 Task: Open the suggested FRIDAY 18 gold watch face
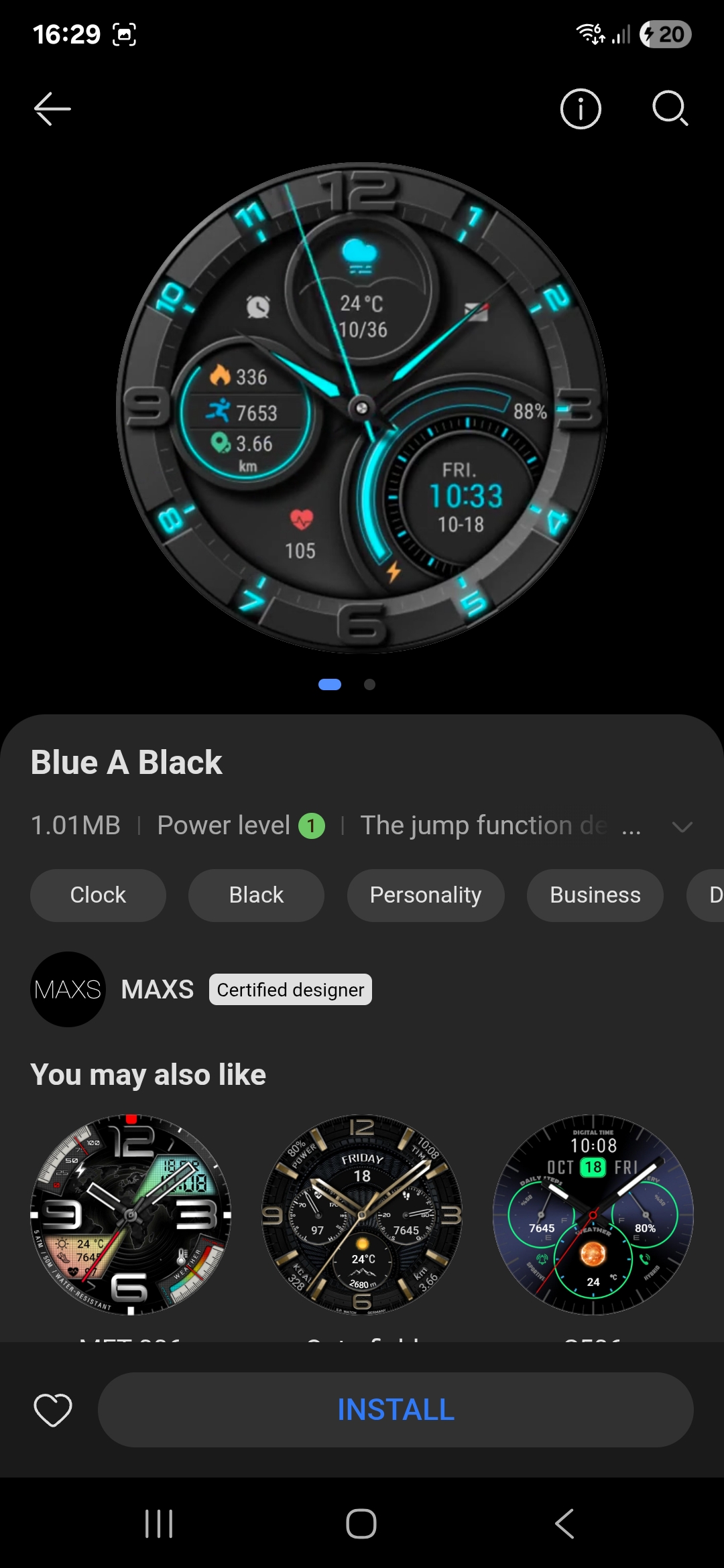point(362,1214)
